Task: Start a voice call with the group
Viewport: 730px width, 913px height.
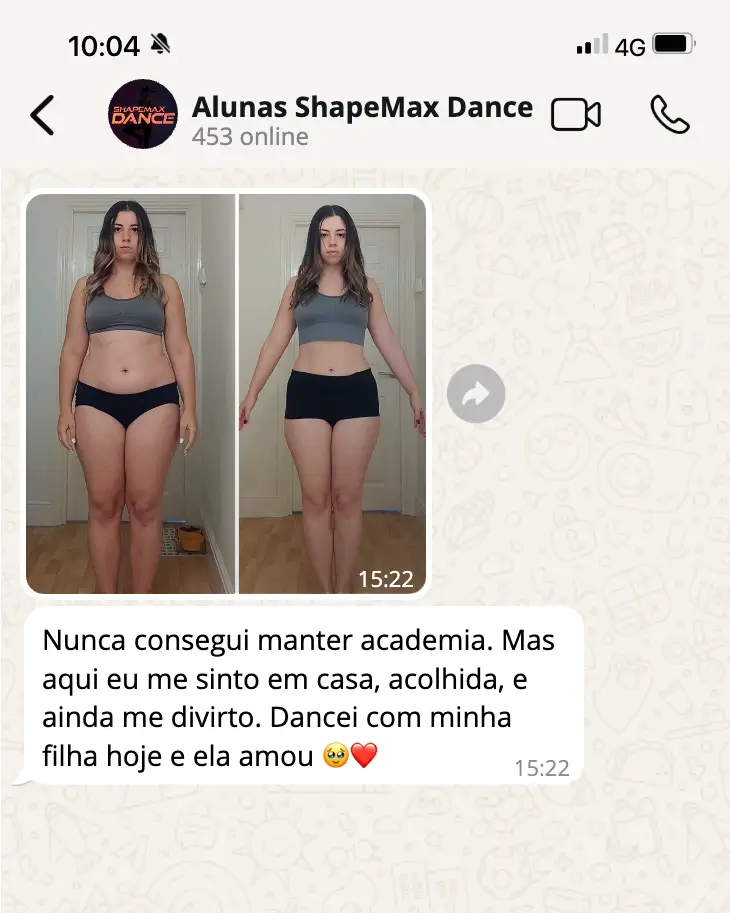Action: click(669, 115)
